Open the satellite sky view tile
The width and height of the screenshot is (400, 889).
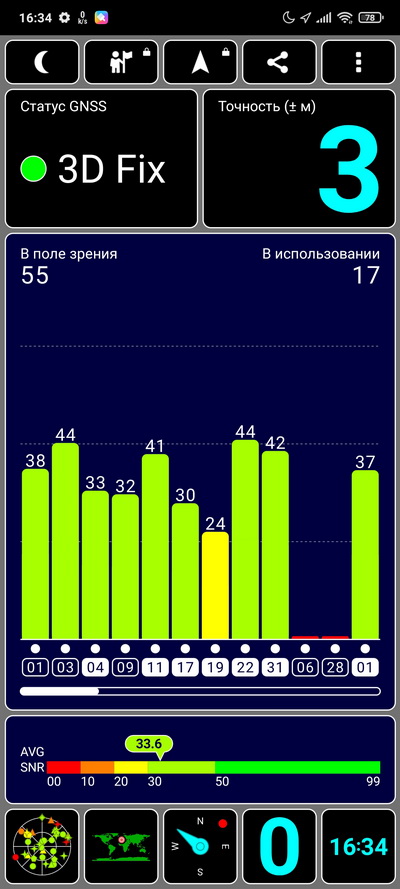pos(42,846)
